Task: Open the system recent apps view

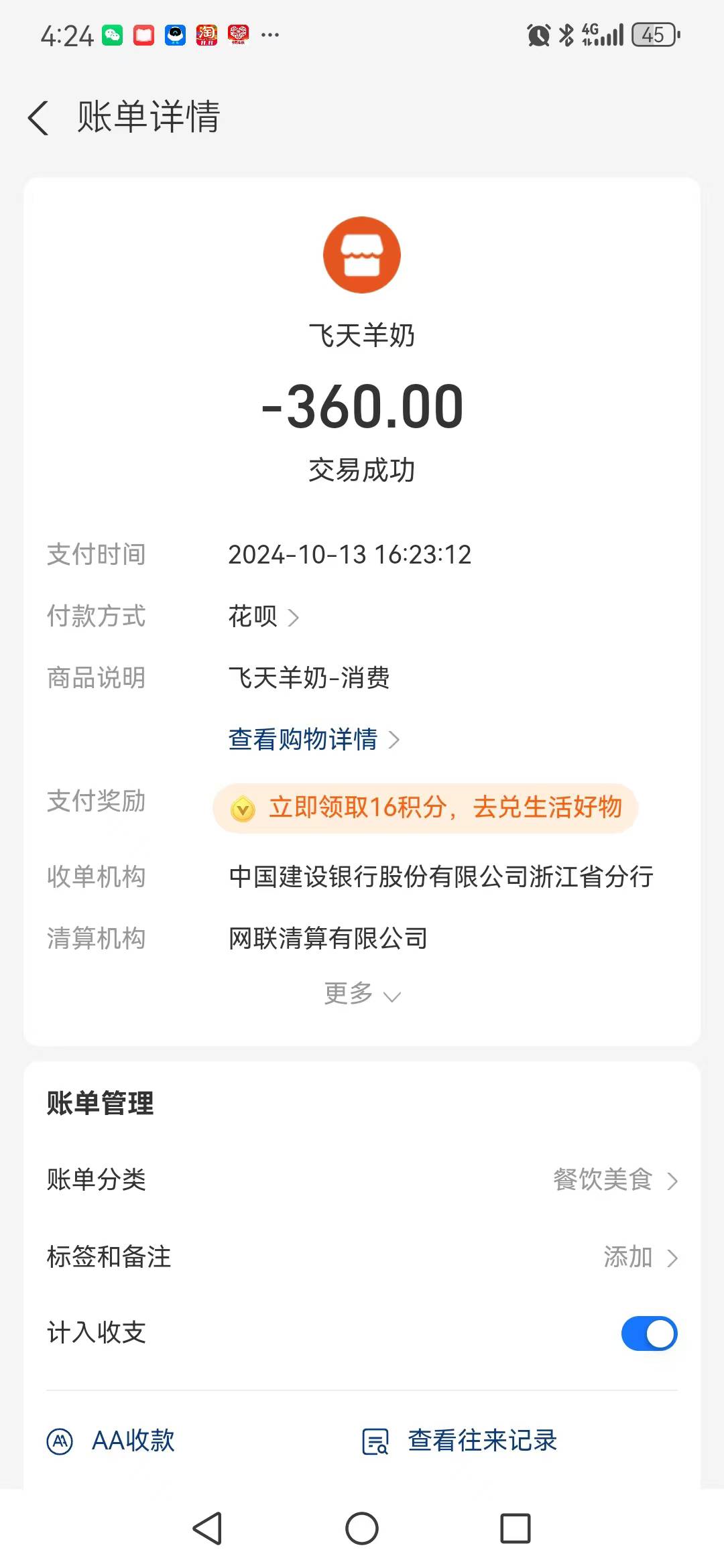Action: coord(515,1528)
